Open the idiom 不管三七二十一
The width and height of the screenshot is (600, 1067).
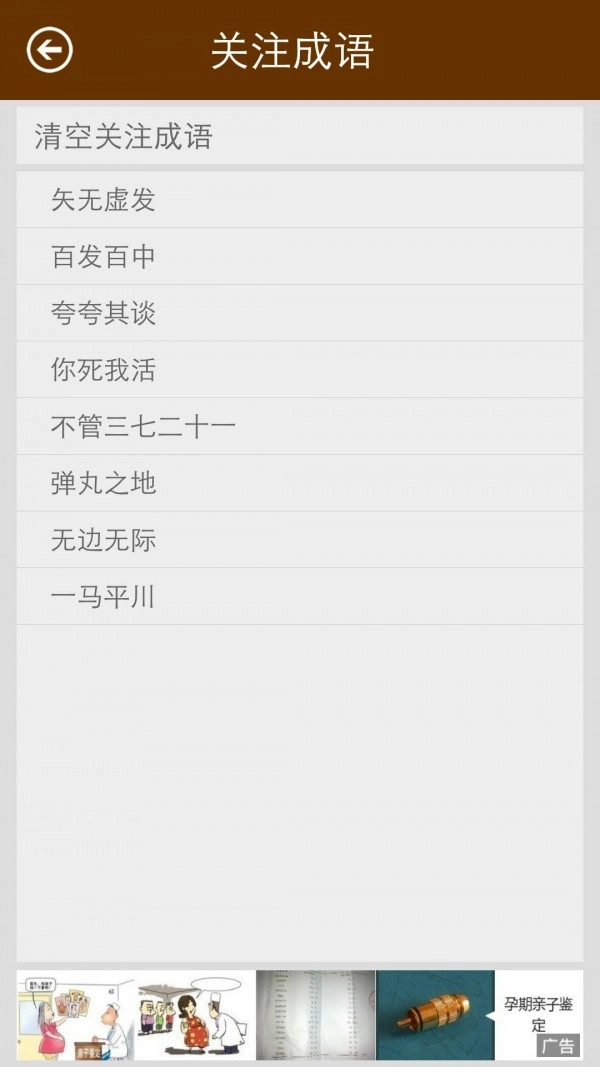pos(299,427)
